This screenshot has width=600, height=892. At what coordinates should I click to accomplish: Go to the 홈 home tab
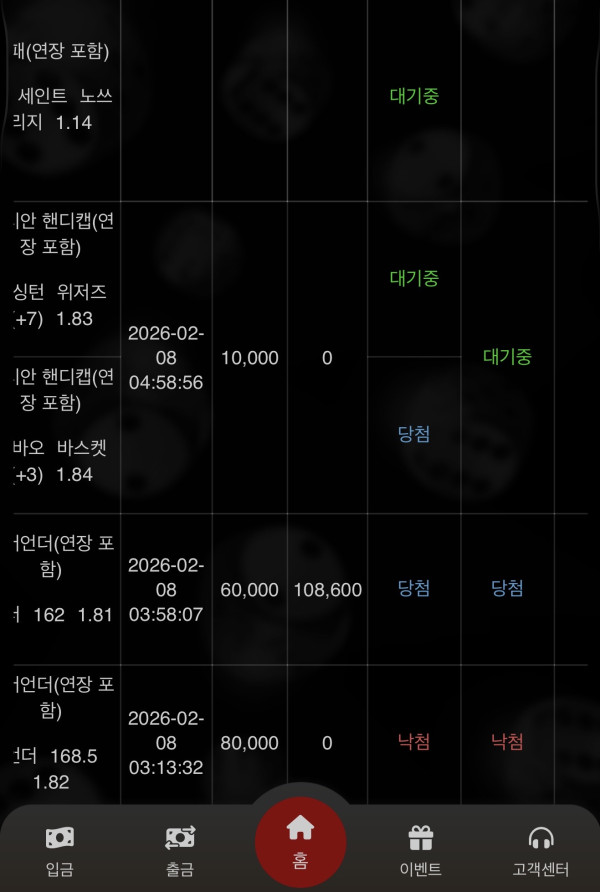(300, 842)
